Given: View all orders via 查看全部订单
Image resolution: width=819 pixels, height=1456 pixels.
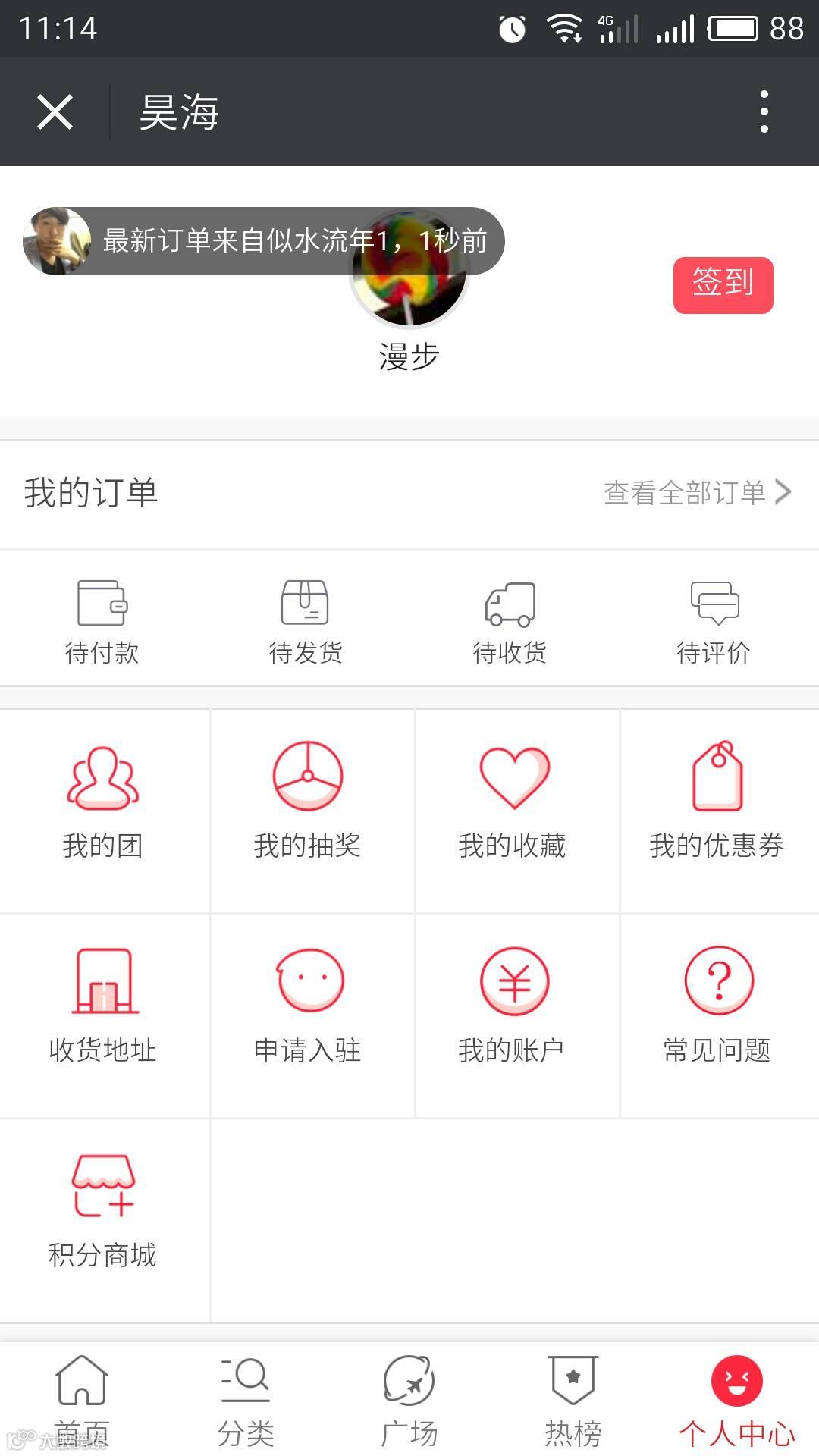Looking at the screenshot, I should 696,492.
